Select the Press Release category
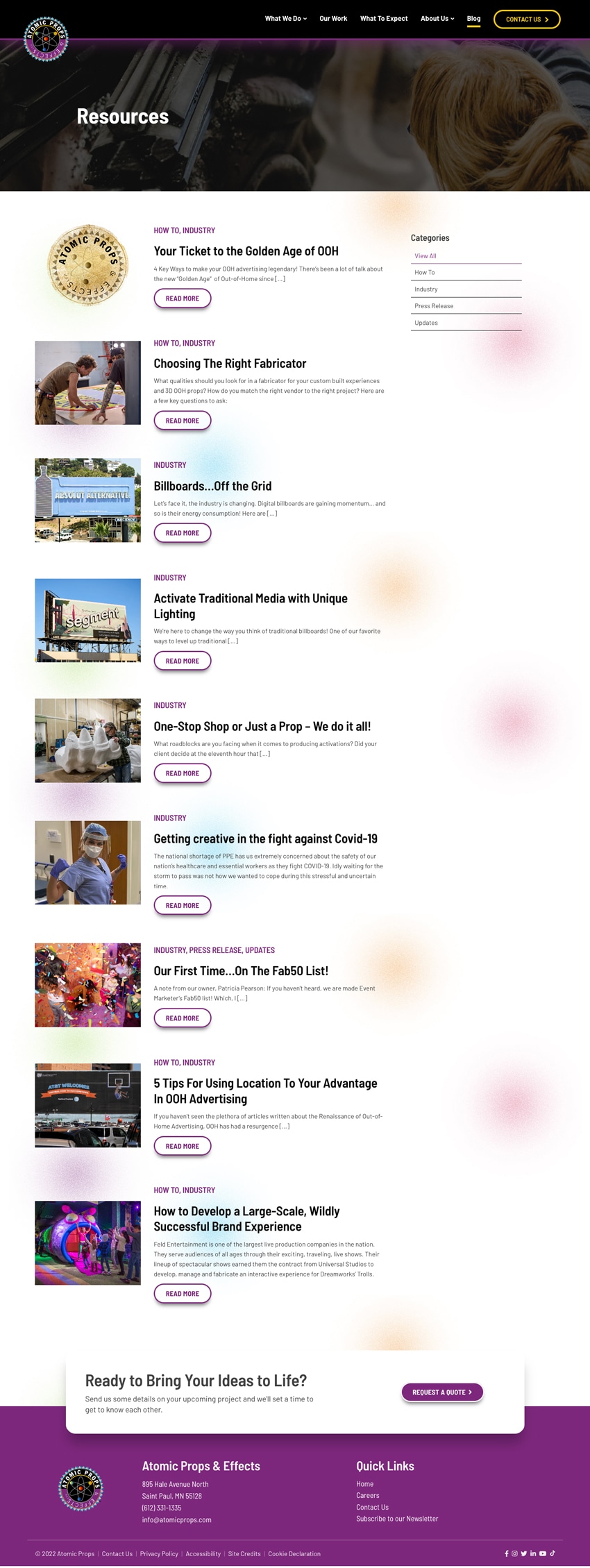Screen dimensions: 590x1568 click(x=434, y=306)
